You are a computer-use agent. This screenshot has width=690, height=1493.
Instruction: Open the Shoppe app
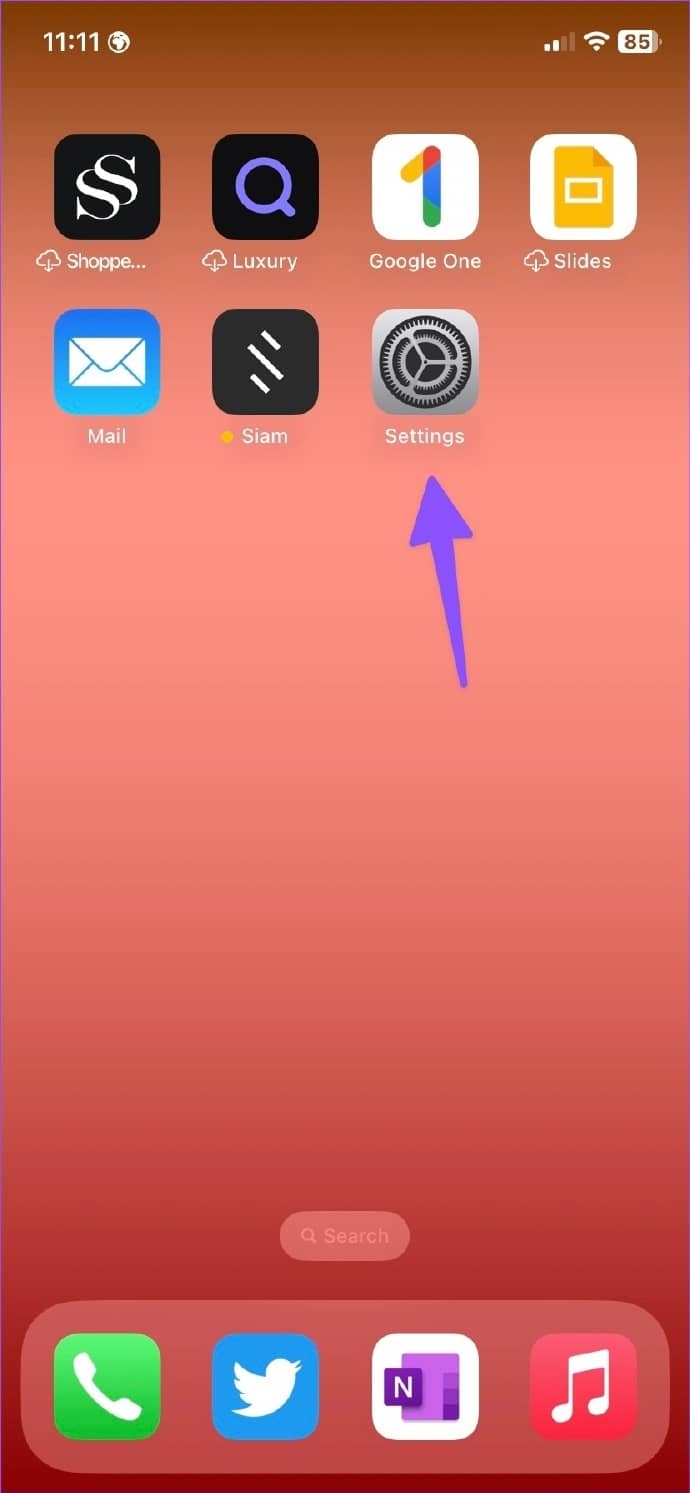click(107, 187)
